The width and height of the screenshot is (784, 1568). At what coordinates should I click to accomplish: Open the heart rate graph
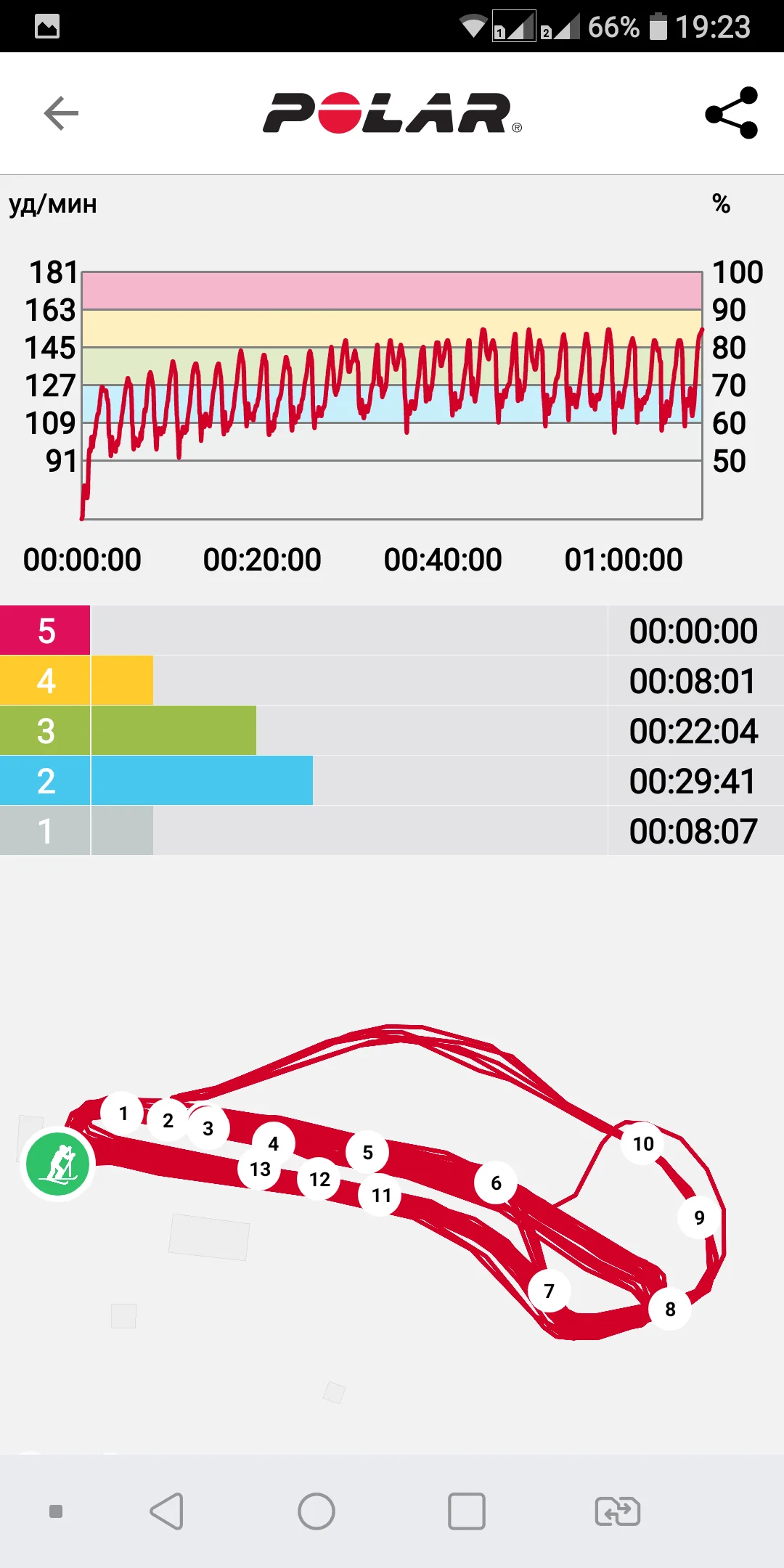click(x=392, y=396)
